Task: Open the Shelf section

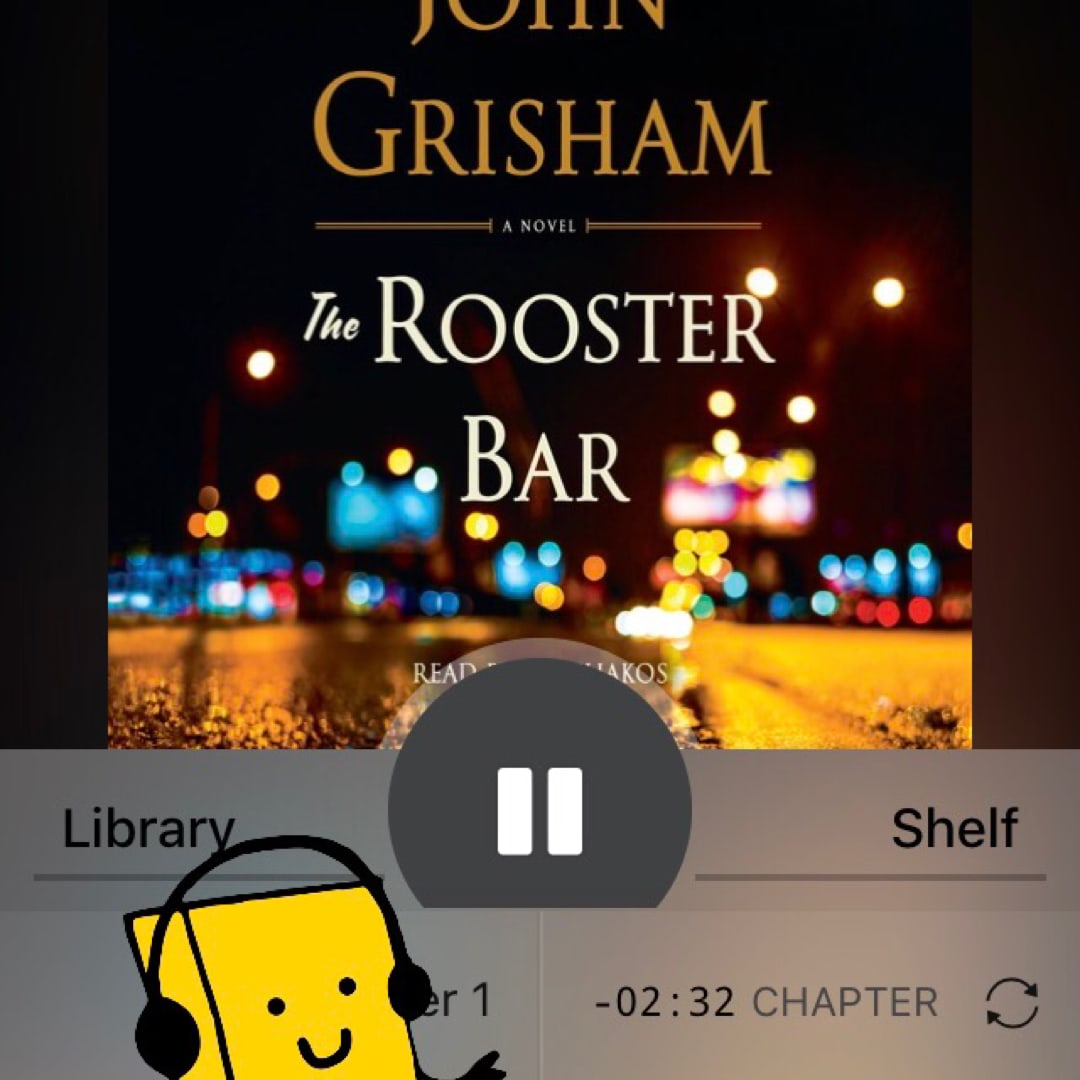Action: [954, 830]
